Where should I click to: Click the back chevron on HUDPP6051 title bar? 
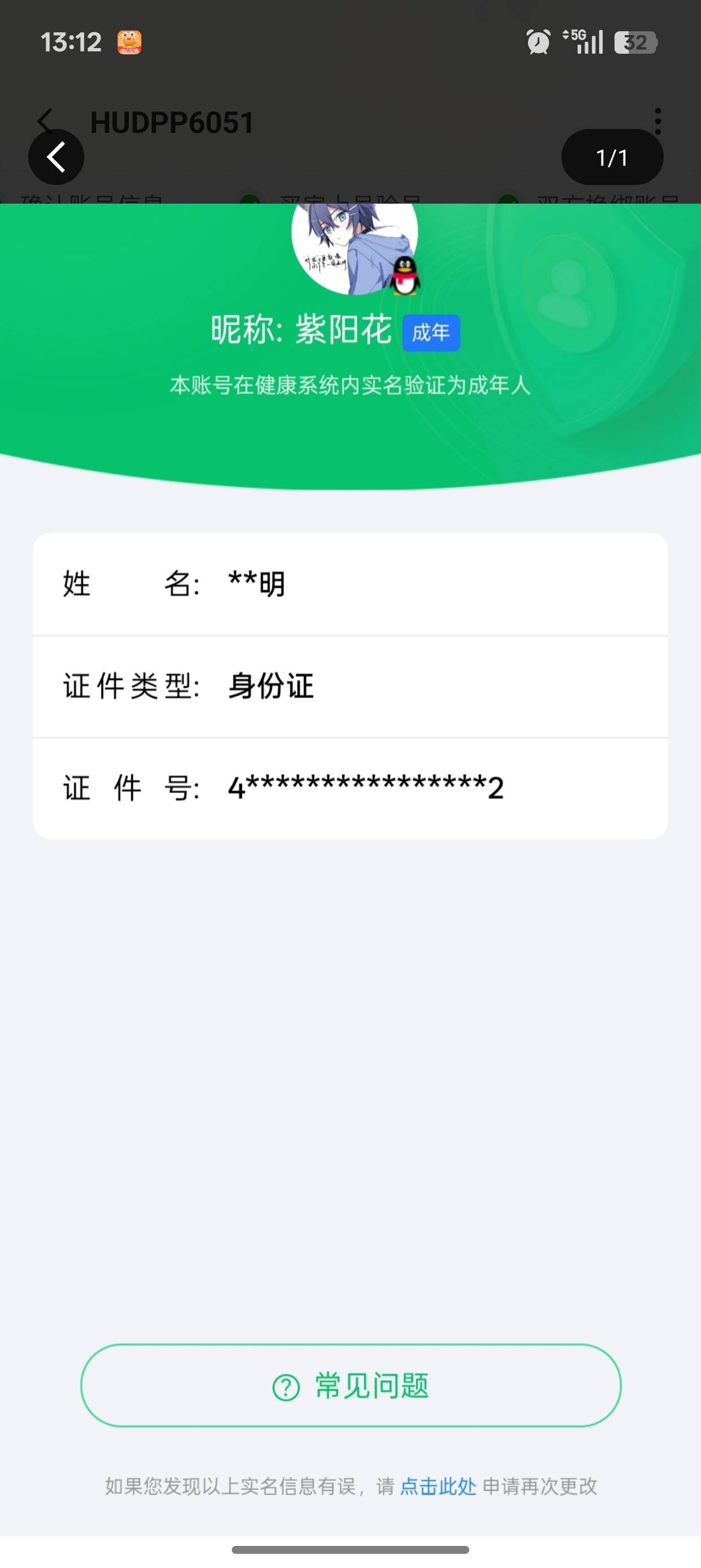coord(45,121)
